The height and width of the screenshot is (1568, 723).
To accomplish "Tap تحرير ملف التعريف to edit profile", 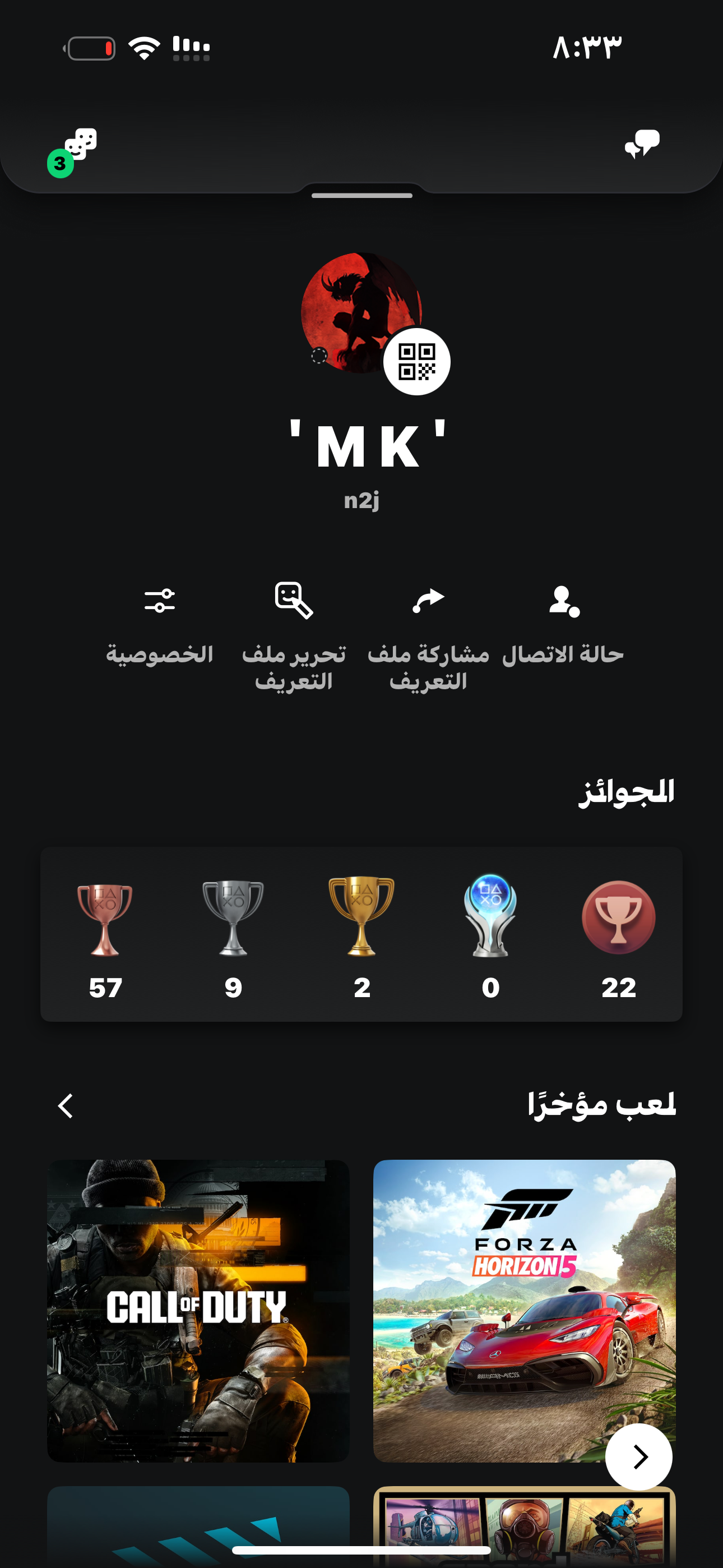I will (x=294, y=637).
